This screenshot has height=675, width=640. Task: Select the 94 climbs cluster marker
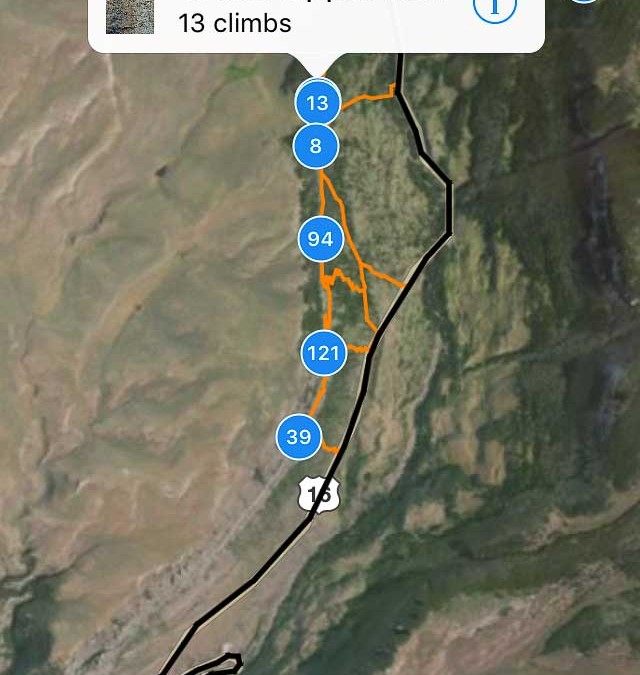[x=320, y=239]
